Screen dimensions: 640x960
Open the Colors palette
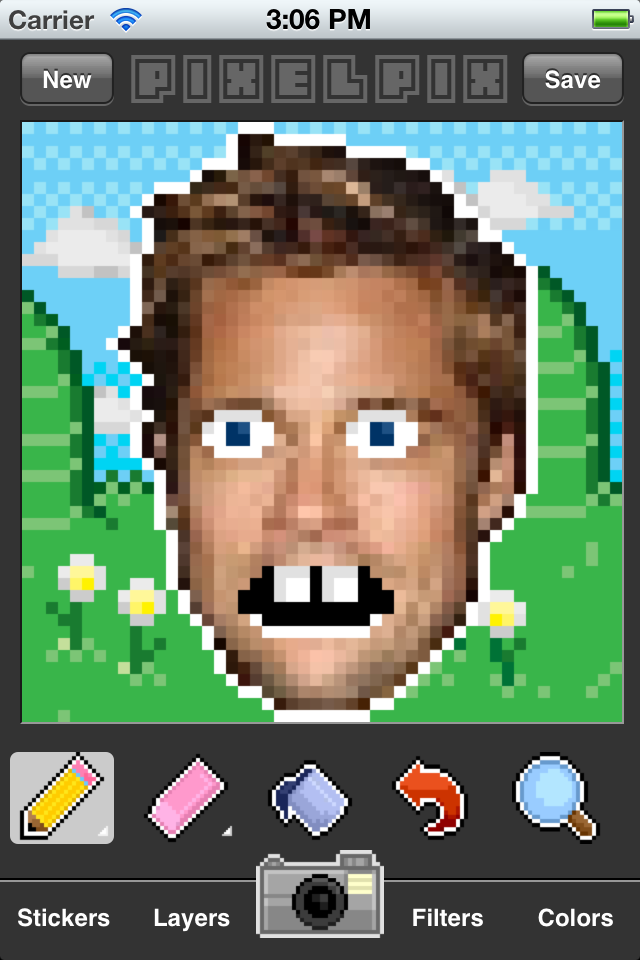575,918
